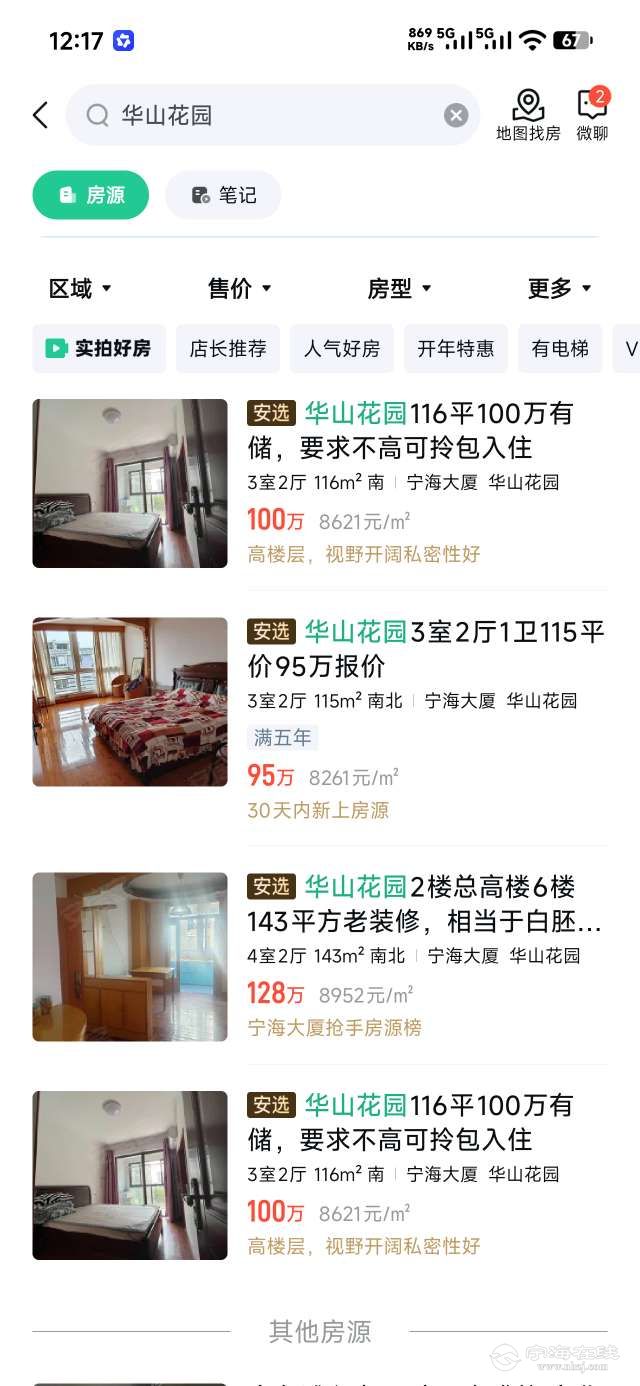The height and width of the screenshot is (1386, 640).
Task: Select the 开年特惠 chip
Action: click(456, 349)
